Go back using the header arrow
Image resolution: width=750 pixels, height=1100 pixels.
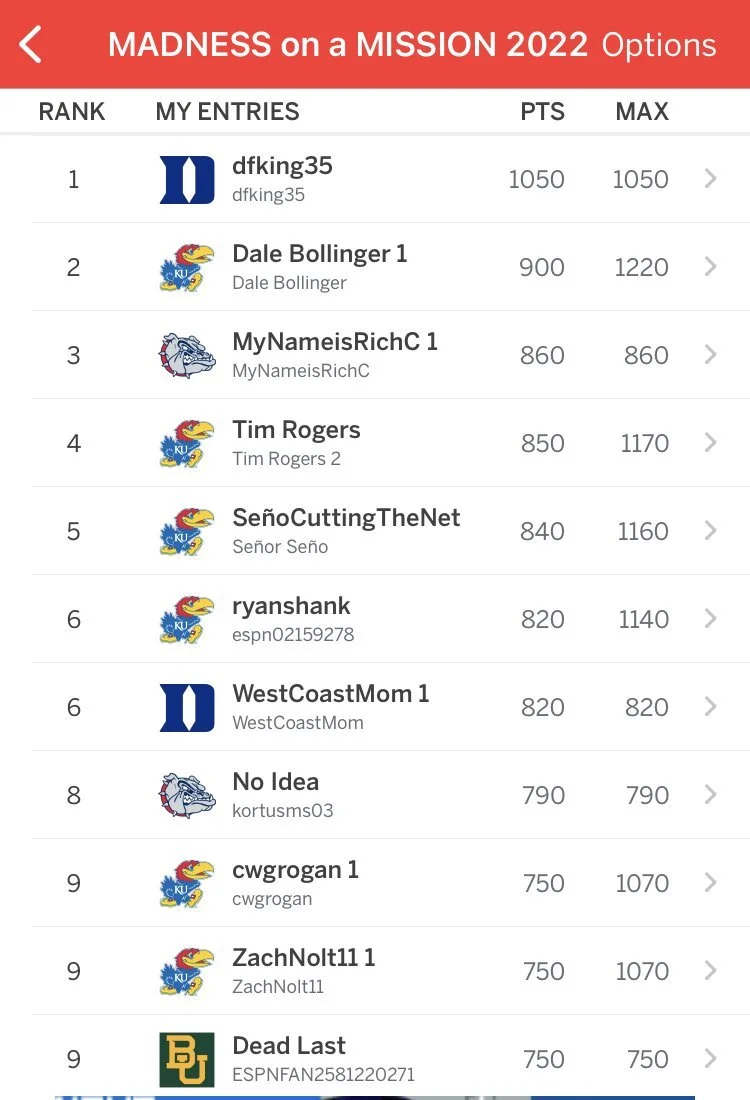click(x=31, y=44)
